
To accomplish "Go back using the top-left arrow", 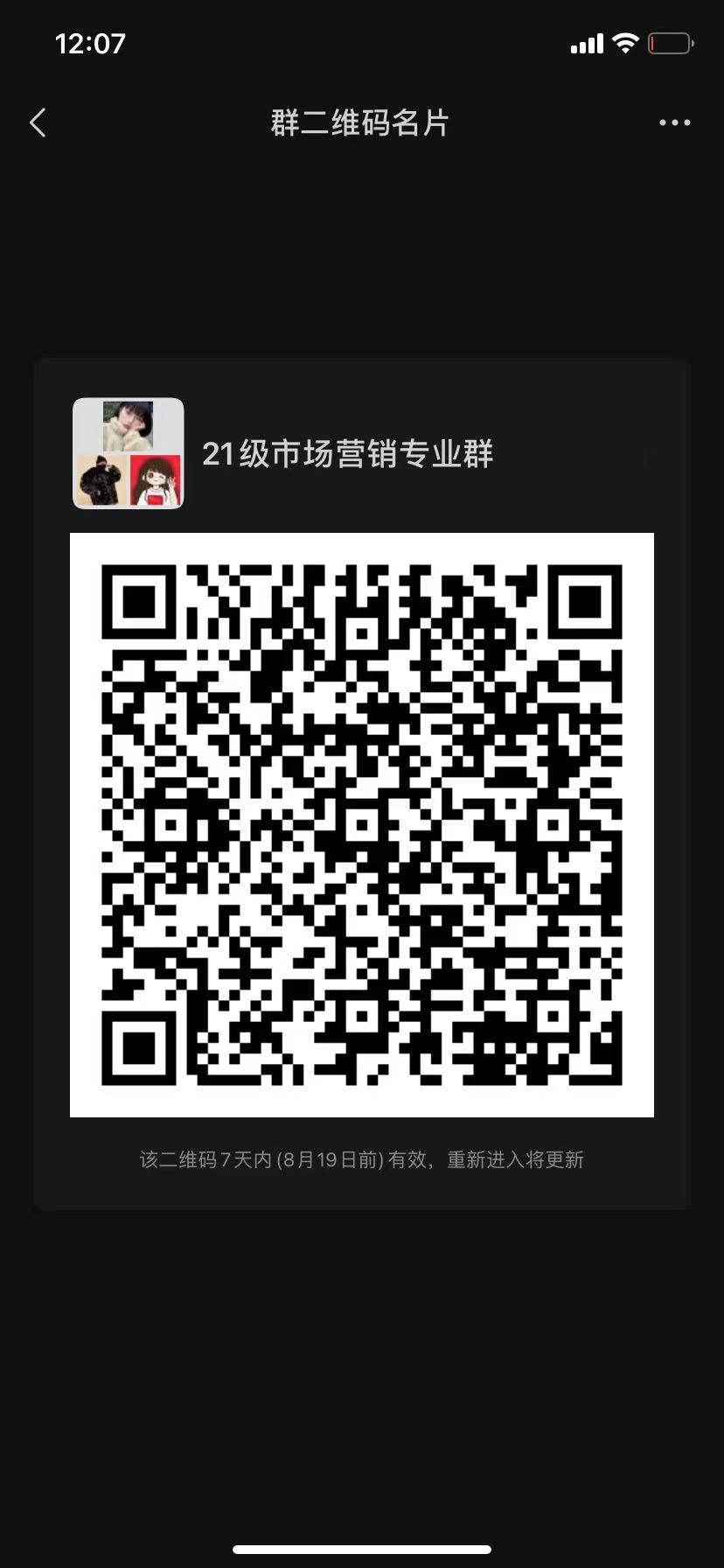I will tap(38, 123).
